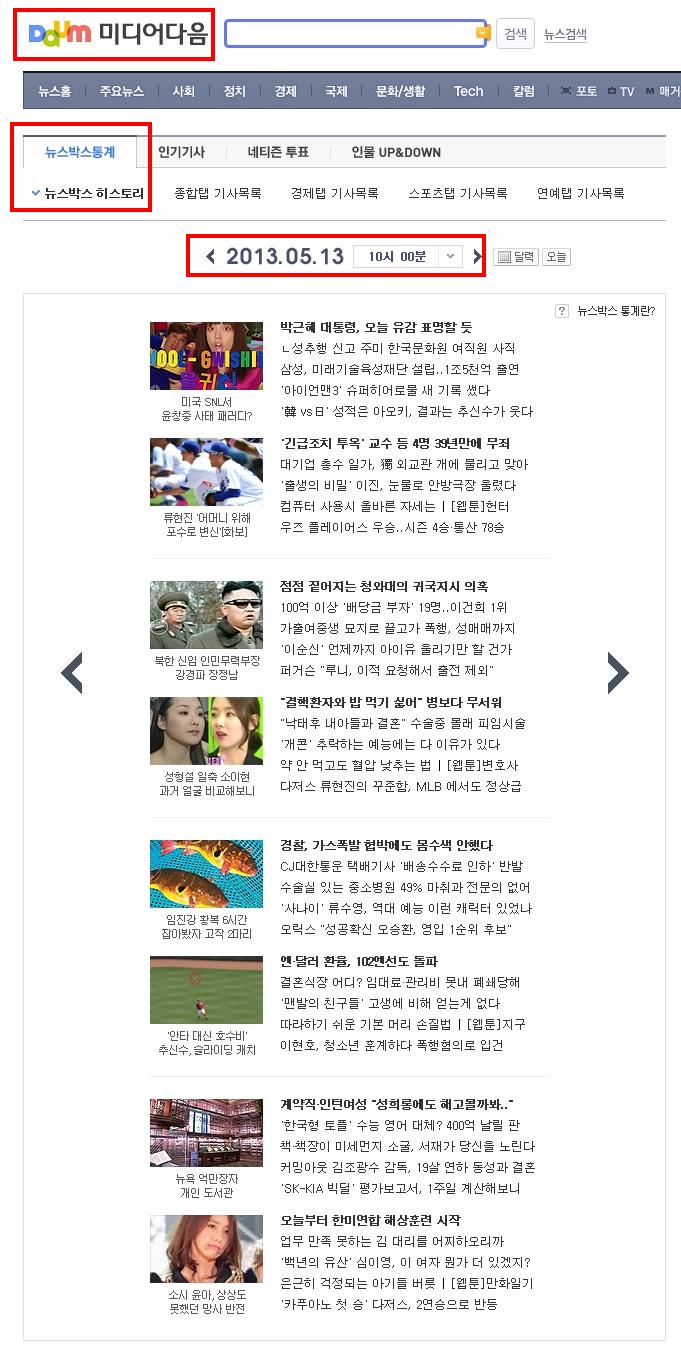This screenshot has height=1365, width=681.
Task: Open the Tech section
Action: tap(468, 91)
